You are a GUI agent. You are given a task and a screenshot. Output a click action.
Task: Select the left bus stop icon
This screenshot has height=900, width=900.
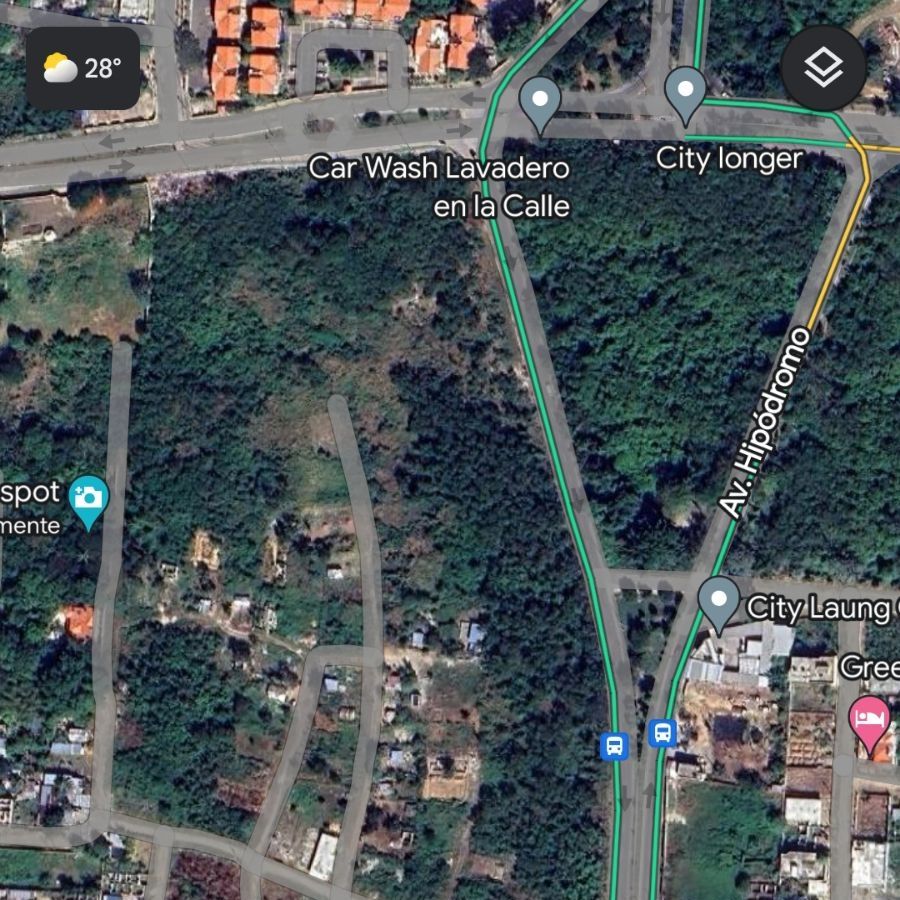(614, 745)
